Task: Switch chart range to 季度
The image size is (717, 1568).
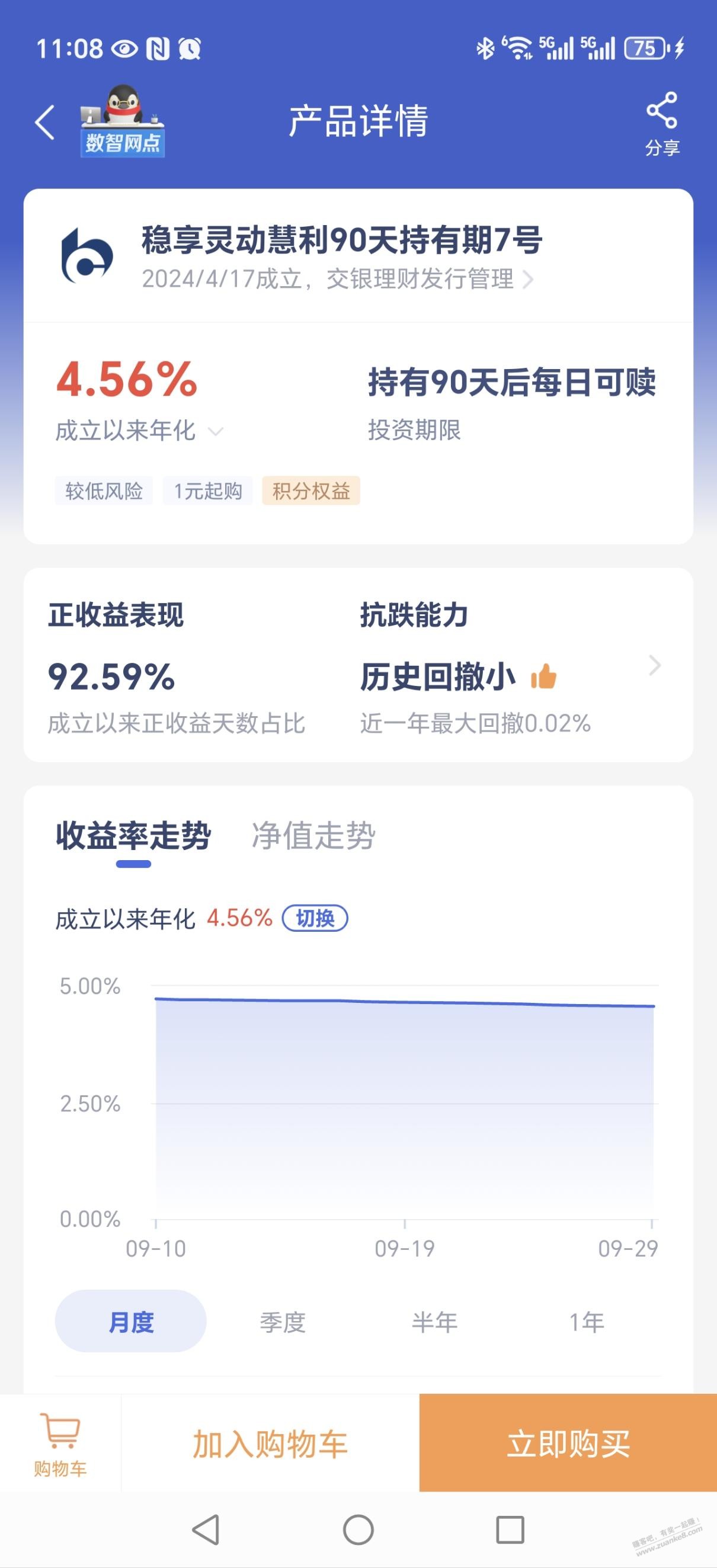Action: [x=283, y=1322]
